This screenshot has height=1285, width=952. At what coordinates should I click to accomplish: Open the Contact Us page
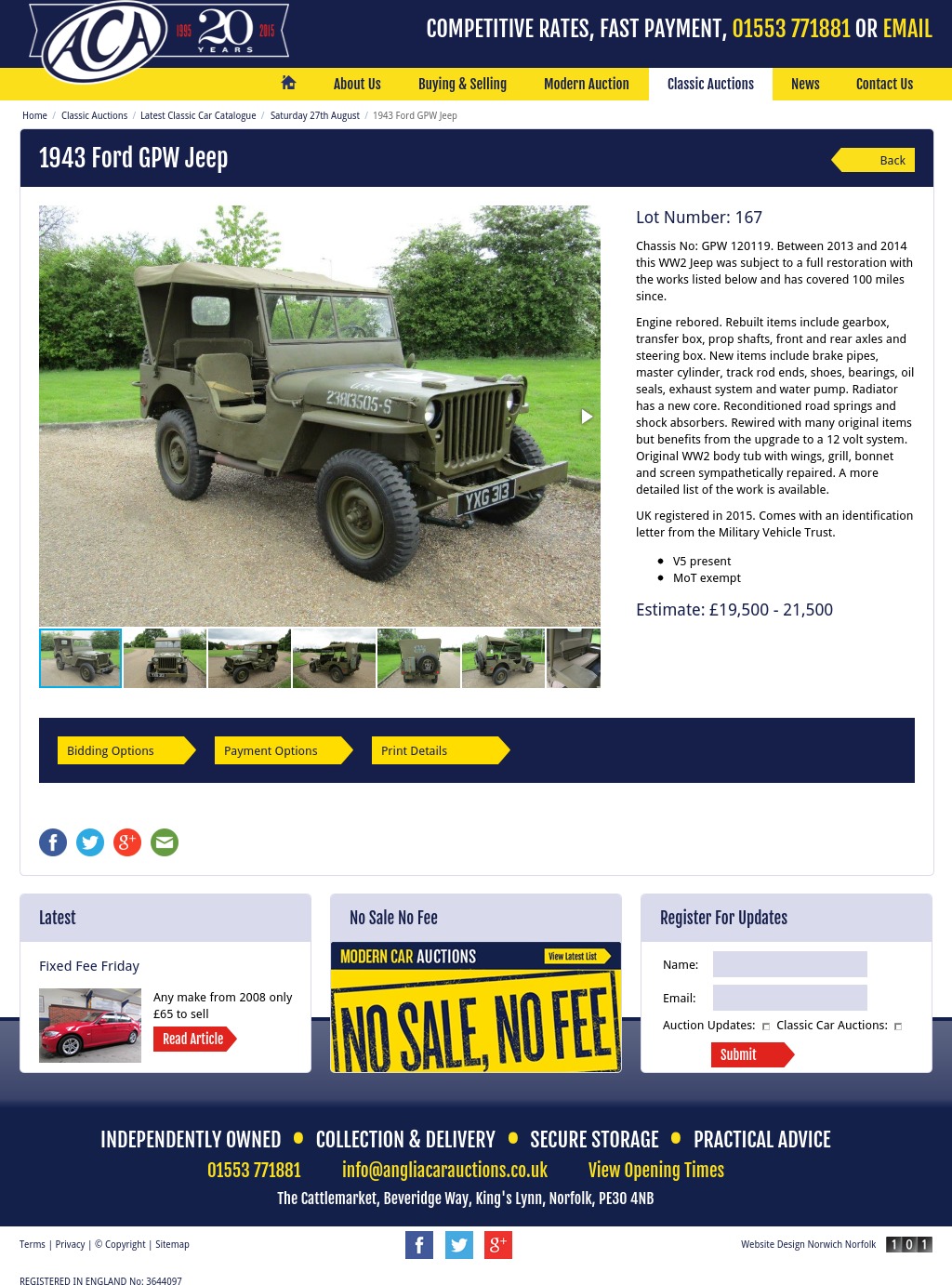(883, 84)
